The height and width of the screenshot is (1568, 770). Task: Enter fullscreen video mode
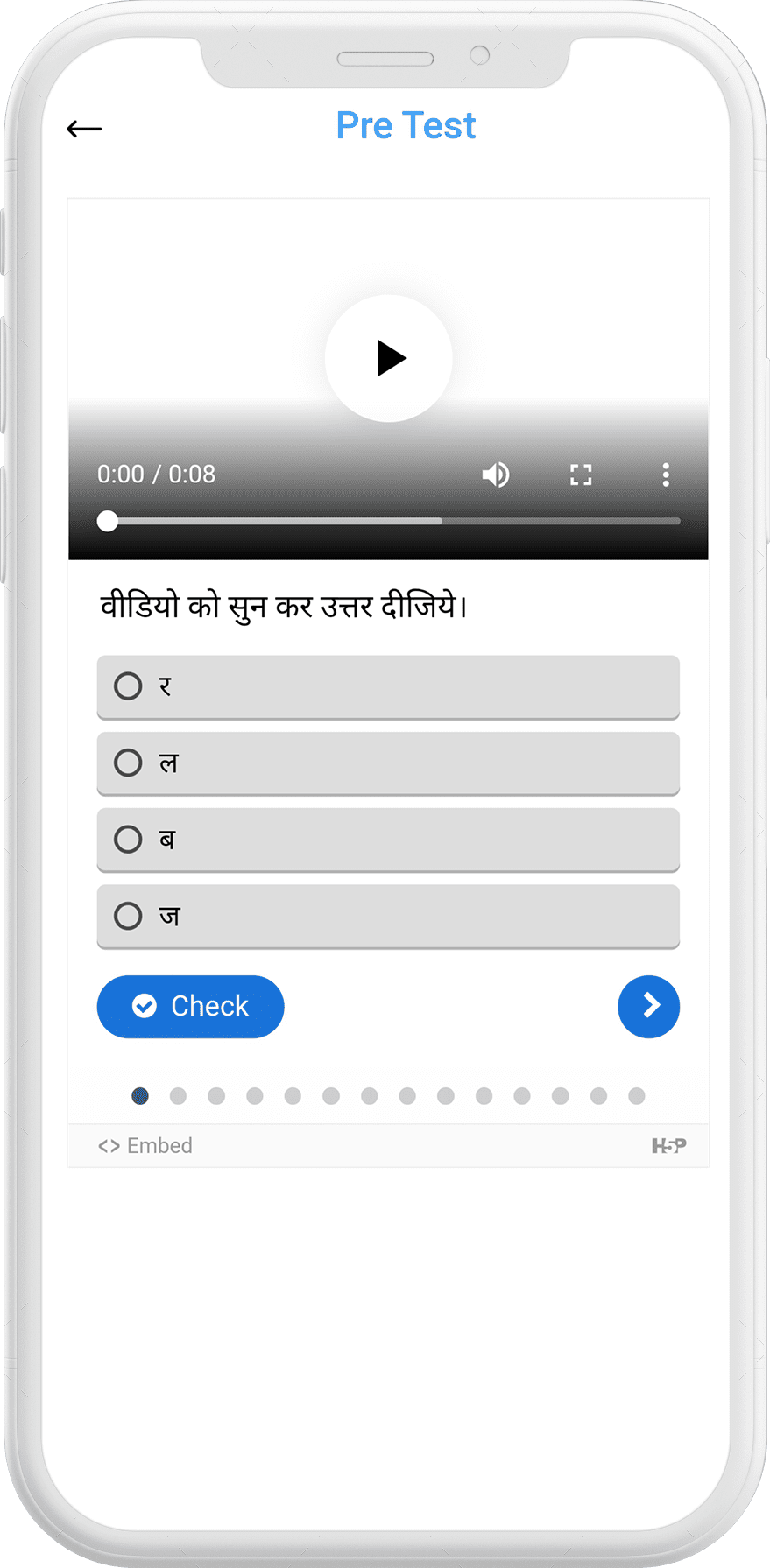[x=581, y=475]
